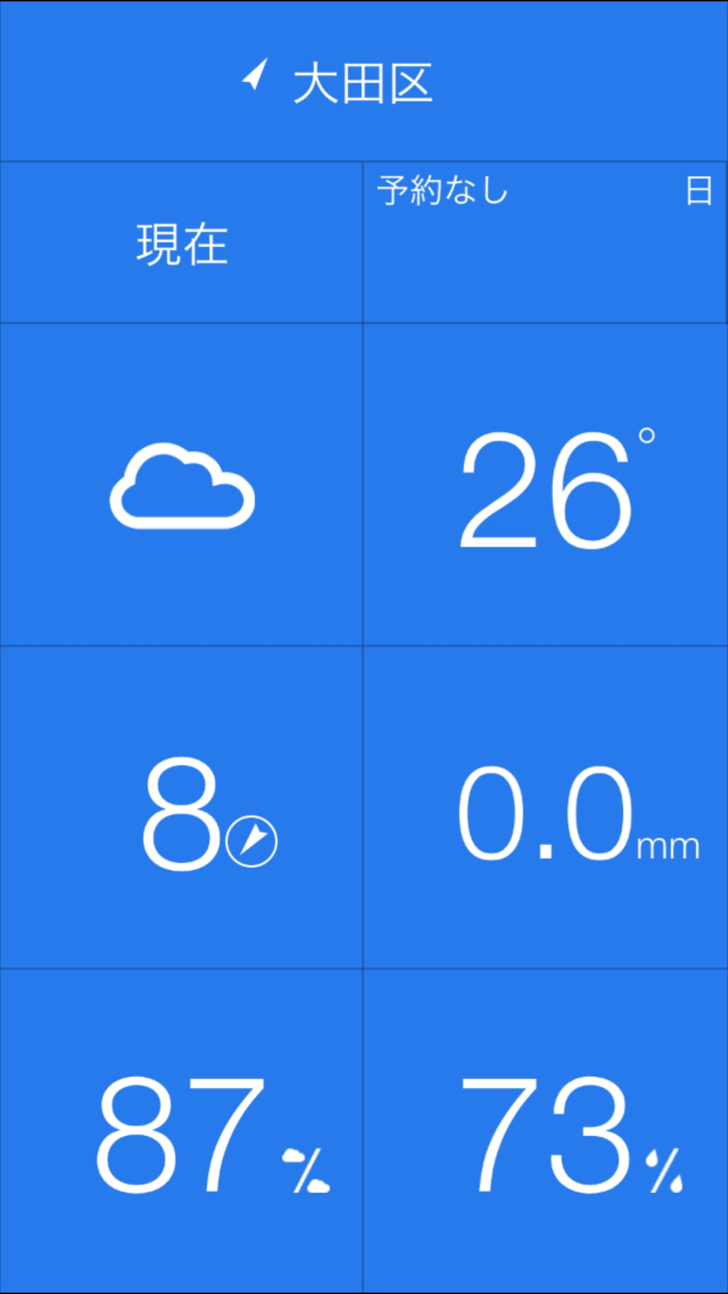728x1294 pixels.
Task: Tap the cloud weather condition tile
Action: 181,485
